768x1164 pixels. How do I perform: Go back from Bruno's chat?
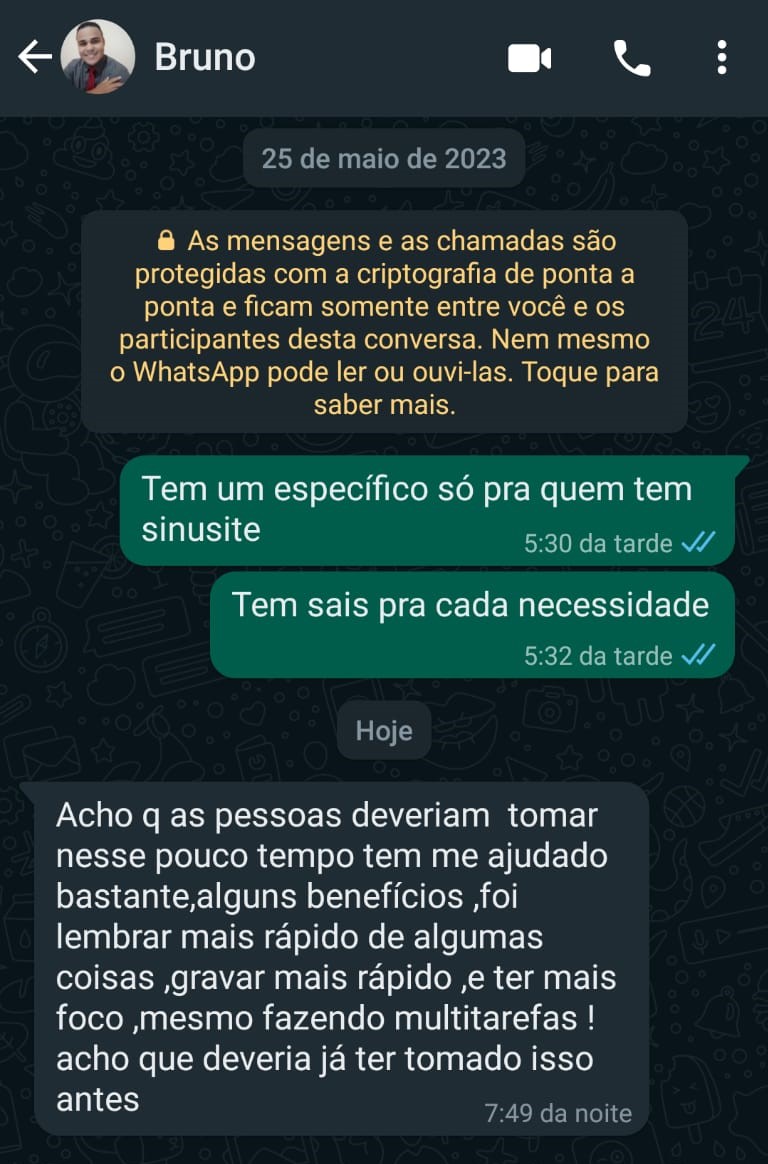coord(34,58)
